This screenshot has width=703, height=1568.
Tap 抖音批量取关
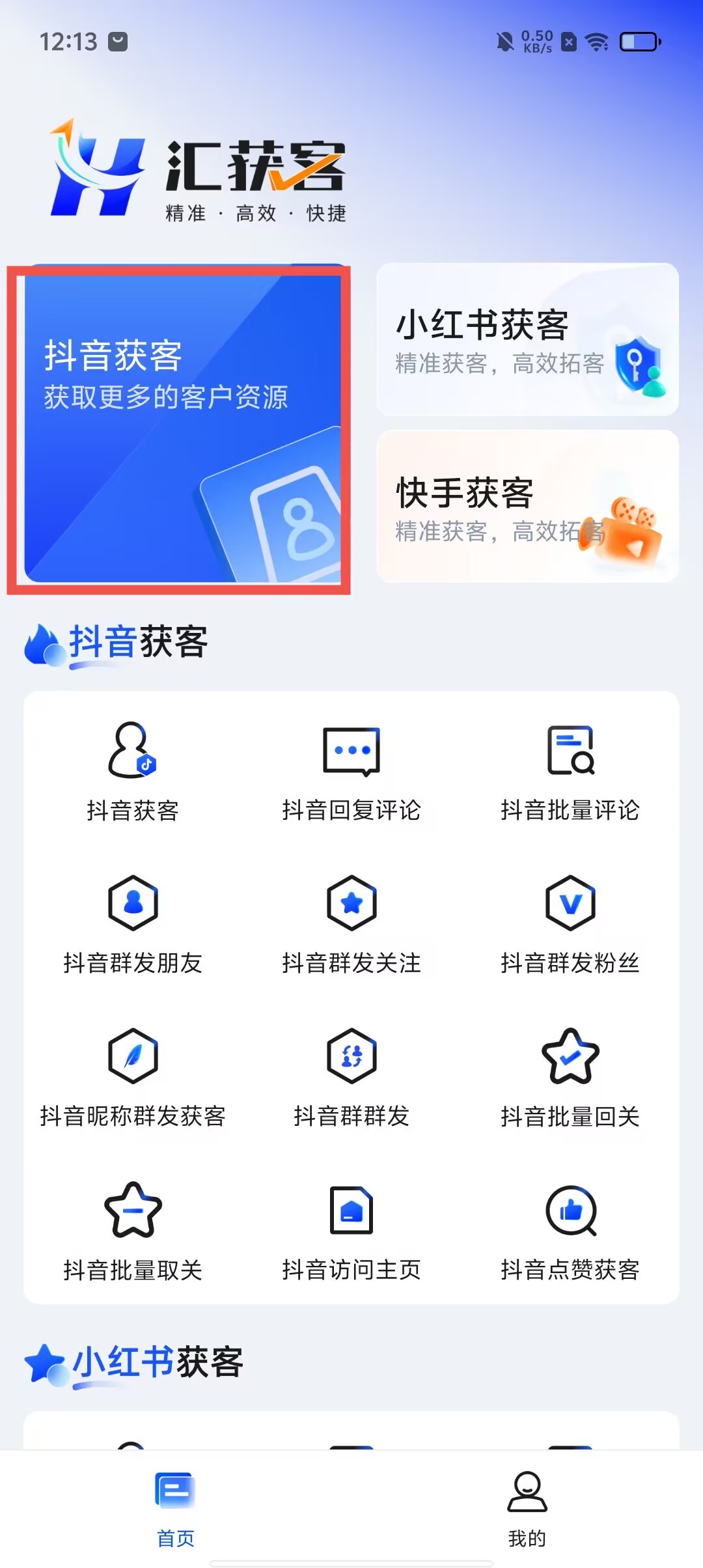pos(133,1231)
